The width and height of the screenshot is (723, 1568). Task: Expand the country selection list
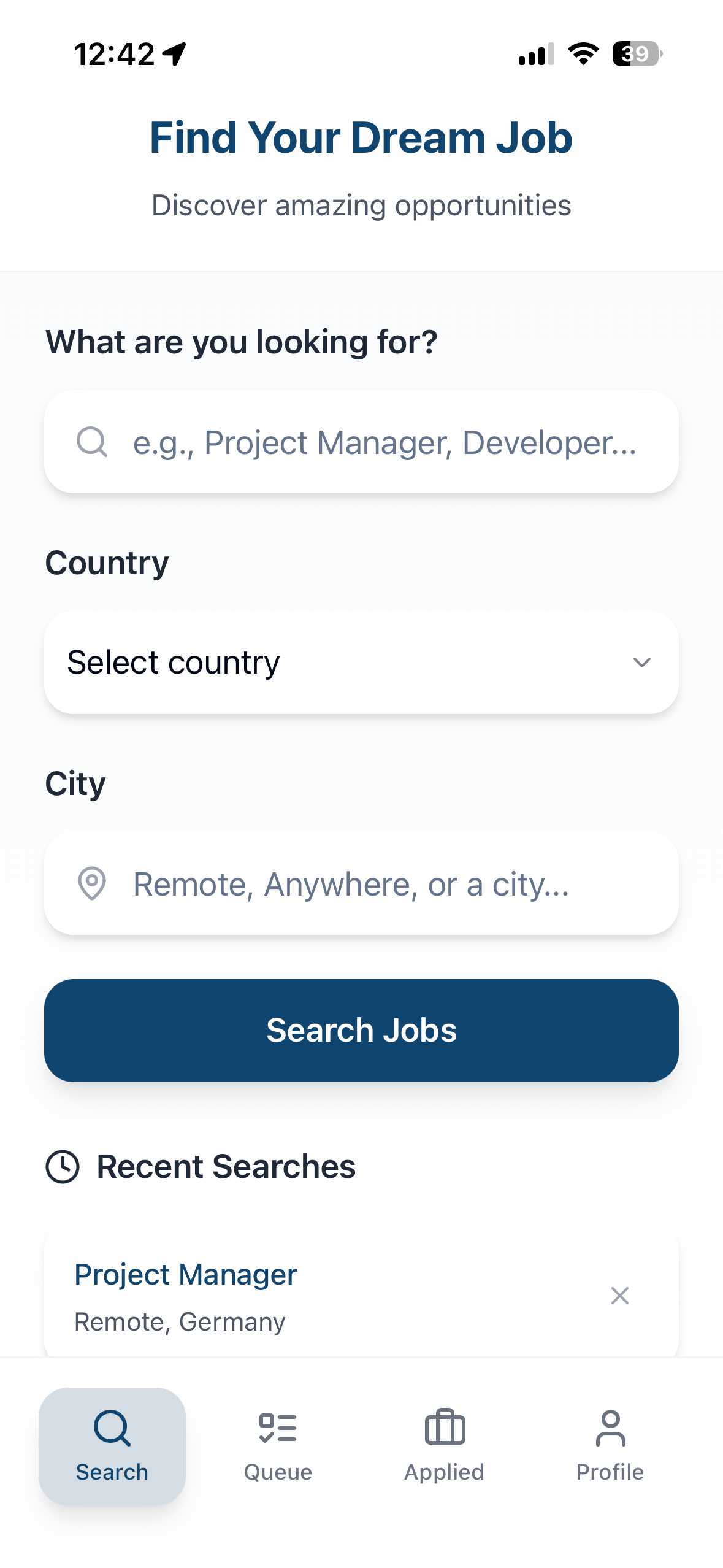pyautogui.click(x=361, y=662)
